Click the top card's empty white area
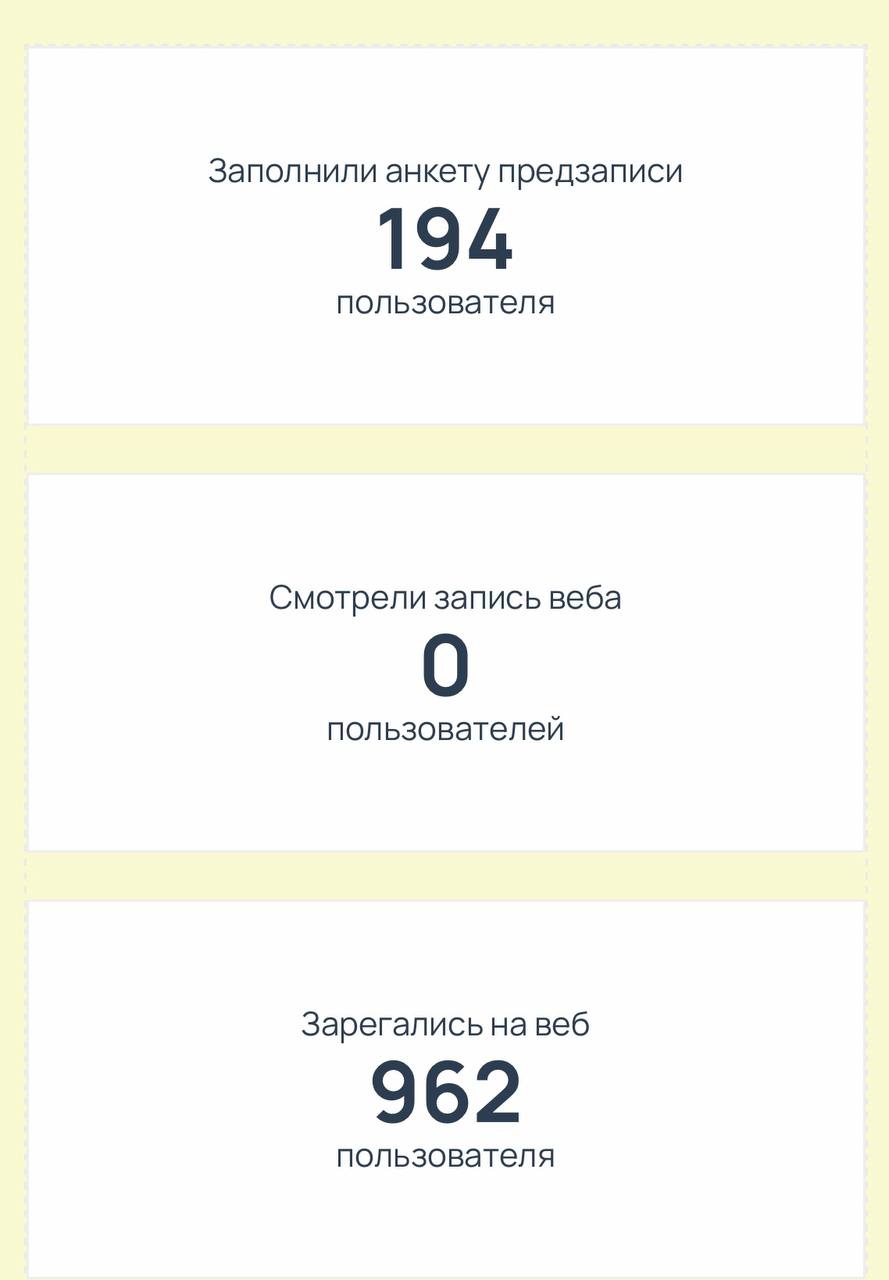Screen dimensions: 889x1280 [x=444, y=380]
